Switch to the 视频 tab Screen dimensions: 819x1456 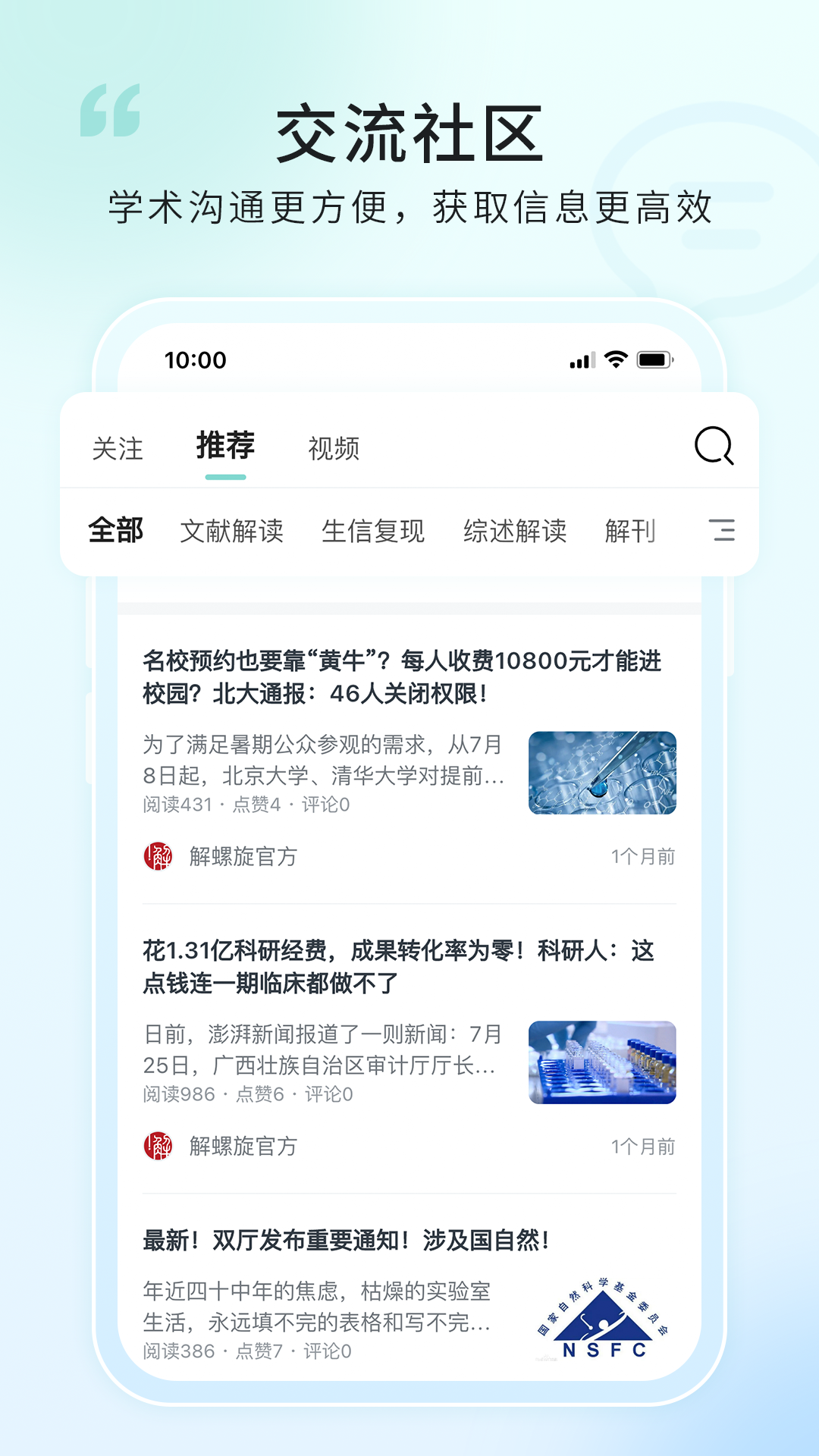coord(334,447)
